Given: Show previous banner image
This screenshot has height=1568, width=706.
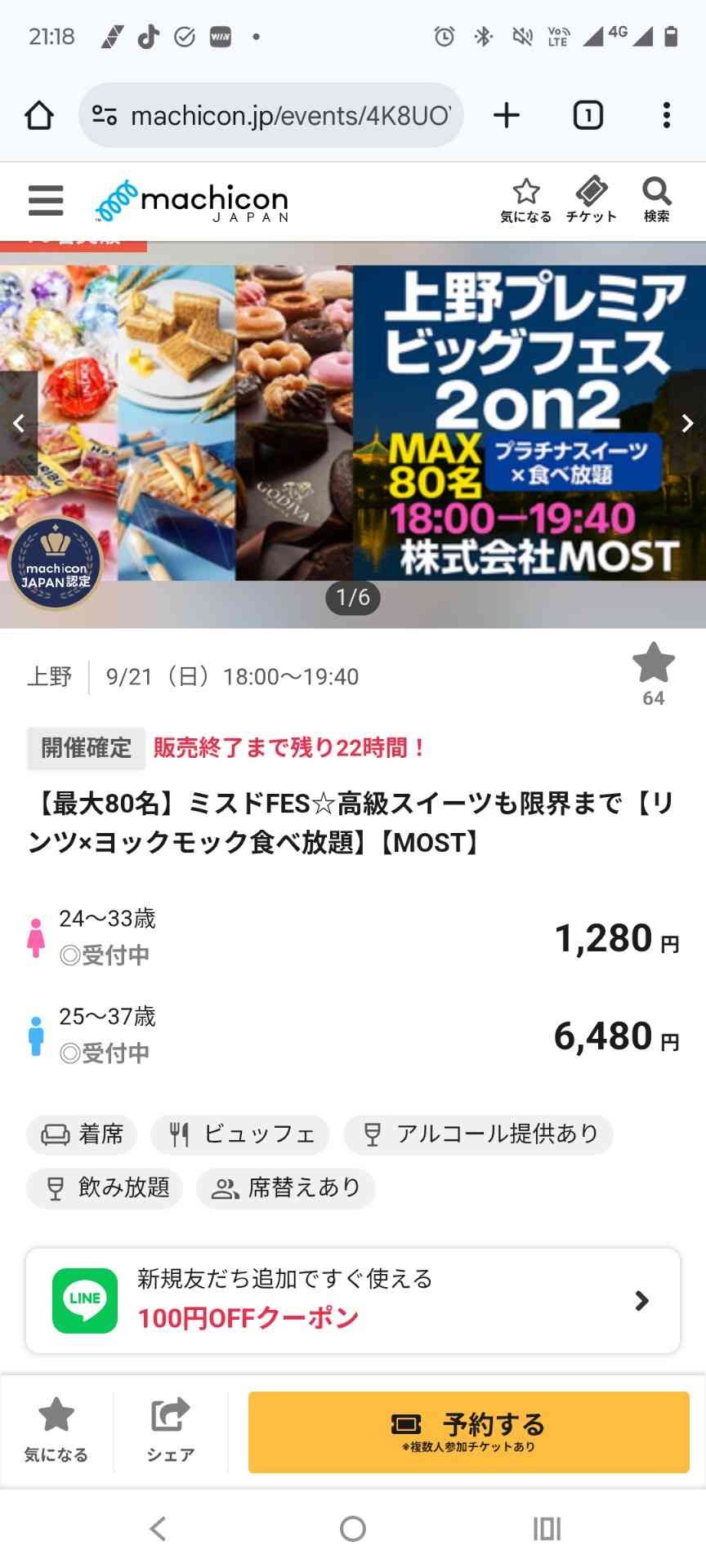Looking at the screenshot, I should point(19,423).
